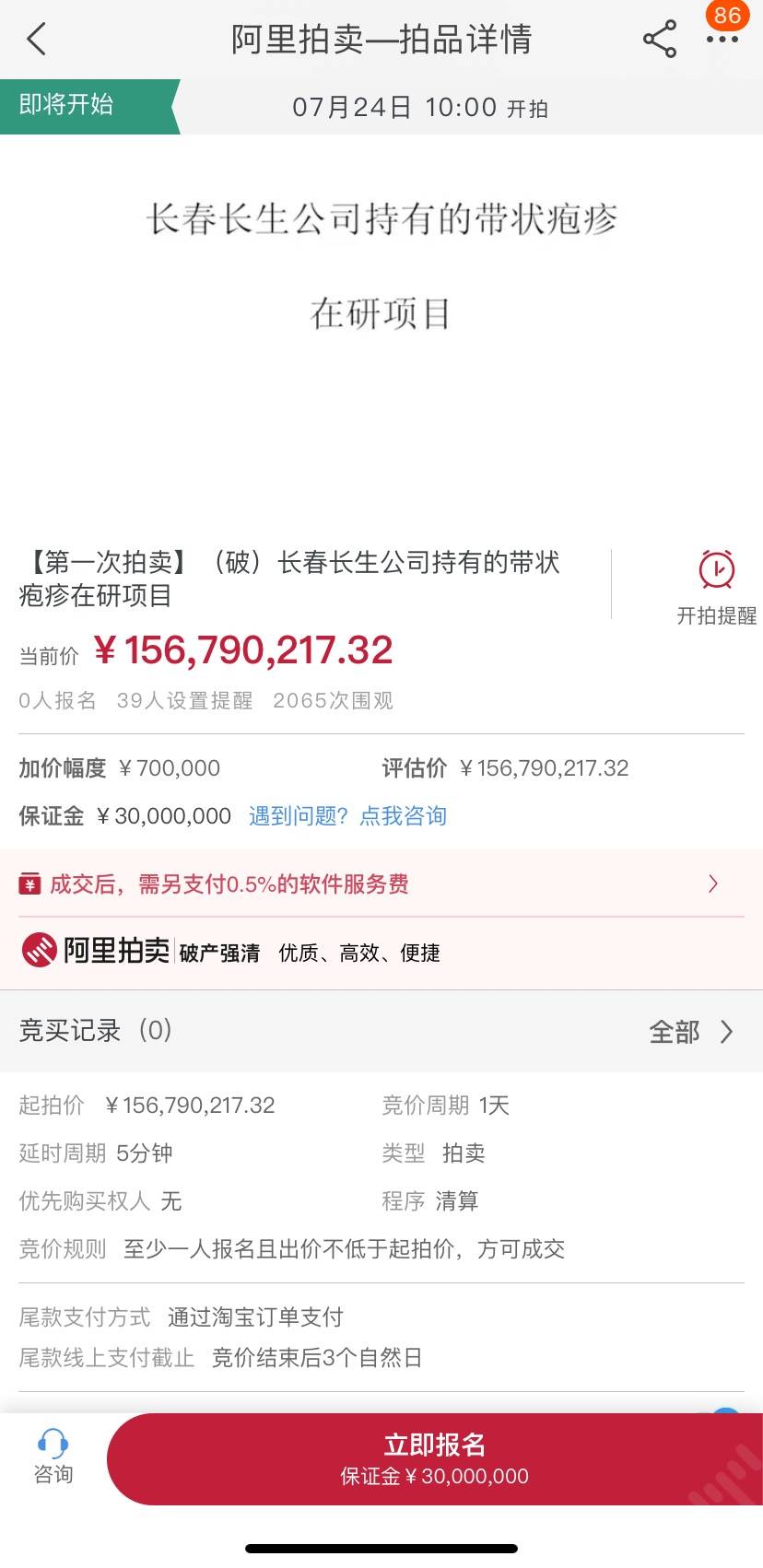
Task: Open the share options via share icon
Action: [660, 37]
